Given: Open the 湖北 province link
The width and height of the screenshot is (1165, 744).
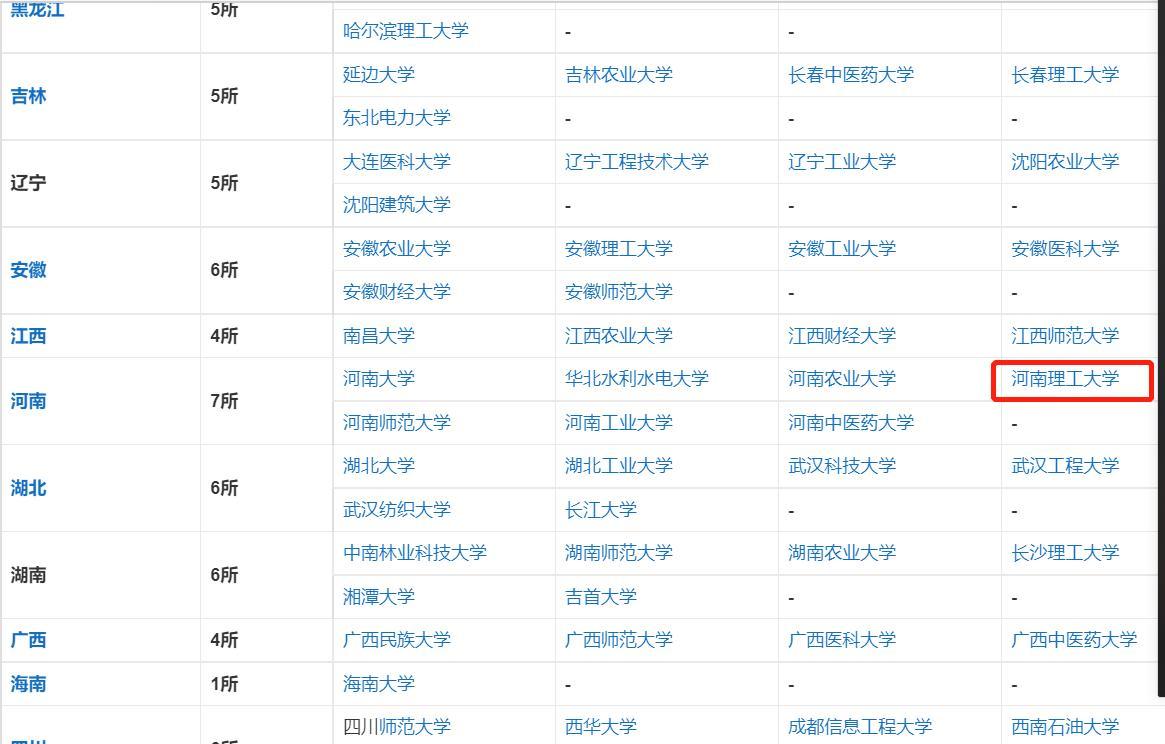Looking at the screenshot, I should (28, 488).
